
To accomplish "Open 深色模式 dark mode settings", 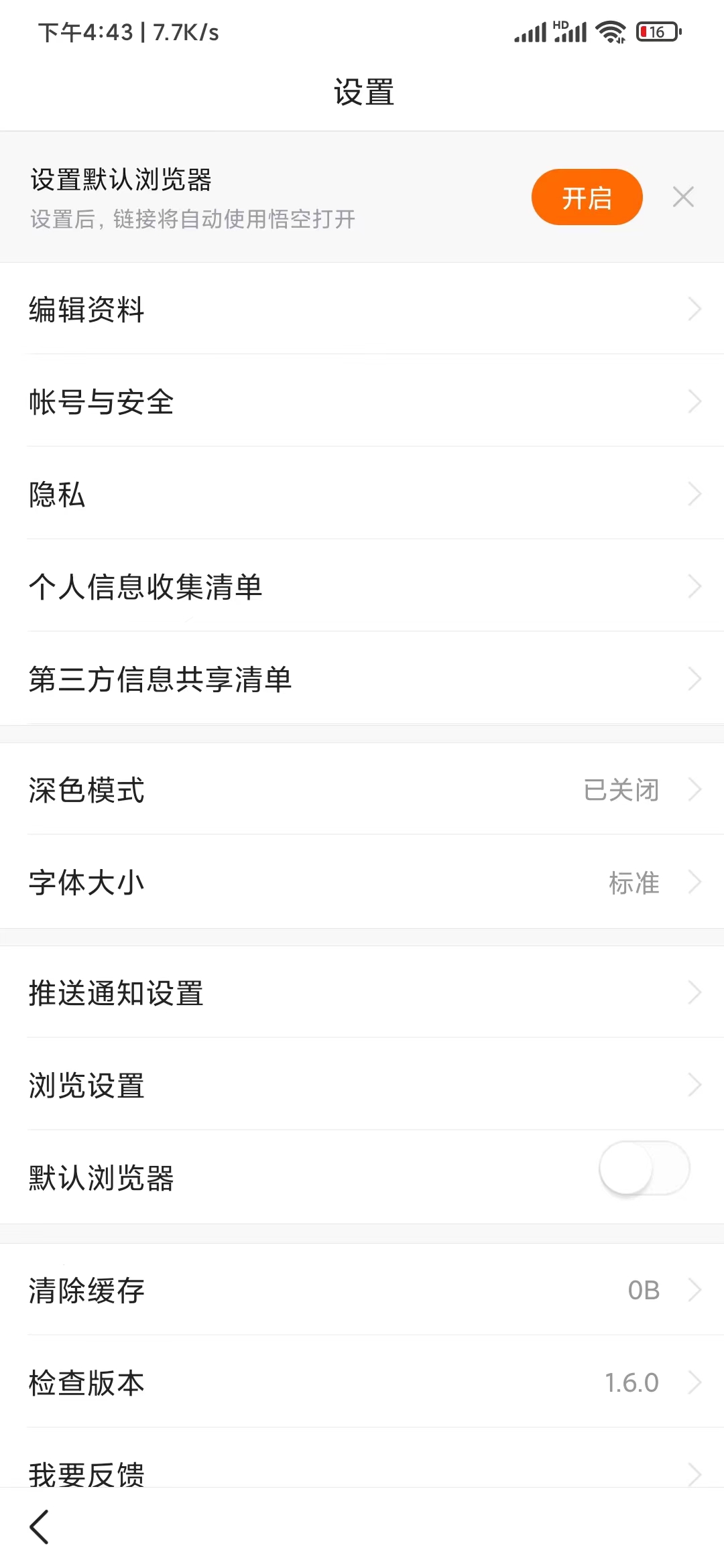I will click(x=362, y=790).
